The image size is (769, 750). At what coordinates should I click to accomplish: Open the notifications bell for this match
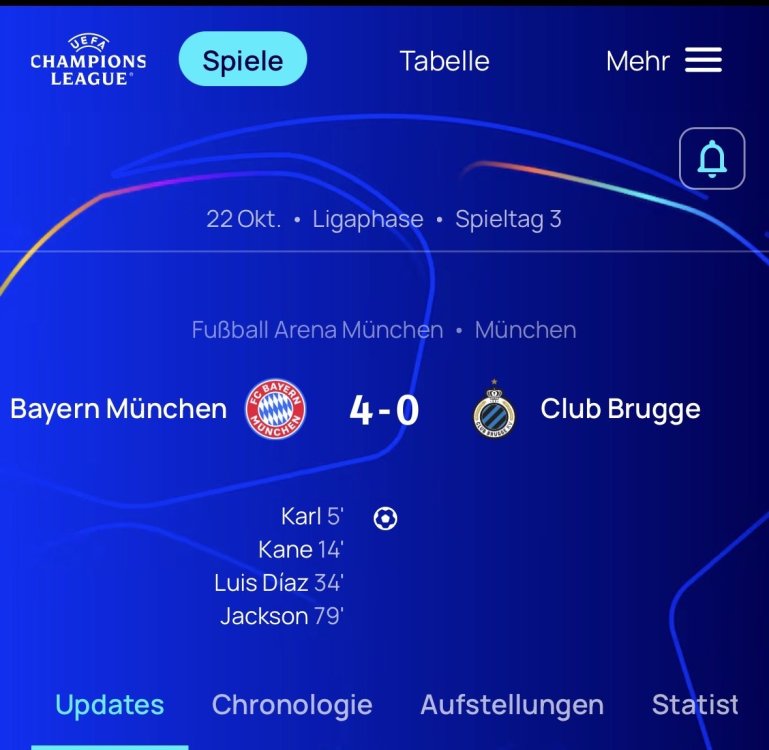(x=712, y=159)
